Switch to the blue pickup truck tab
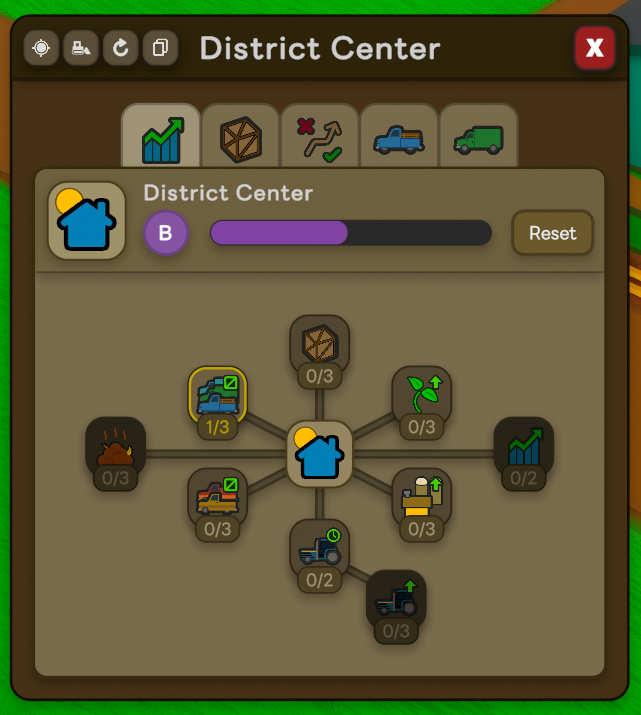The image size is (641, 715). (x=398, y=137)
